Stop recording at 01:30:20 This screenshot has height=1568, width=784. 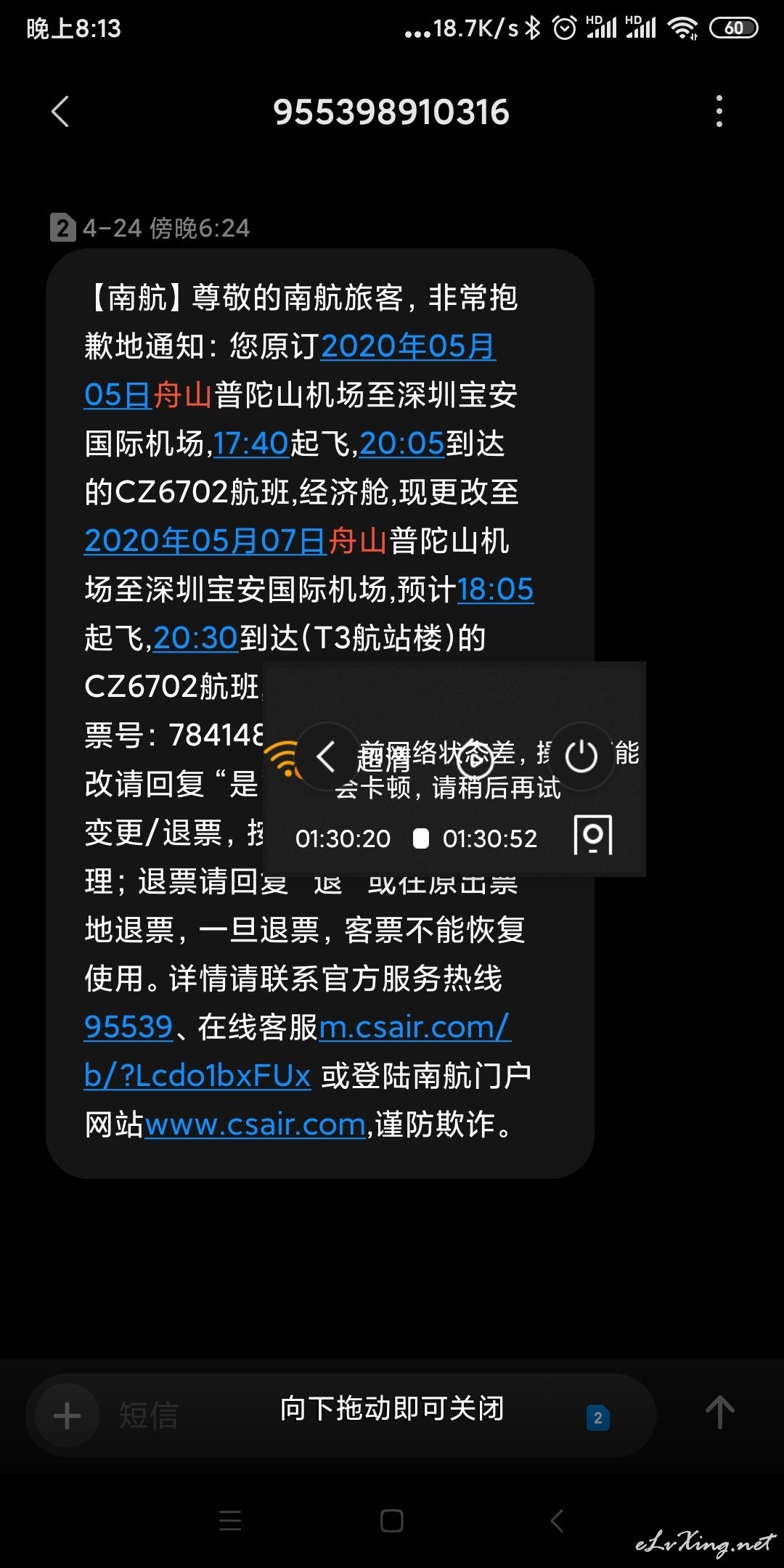[x=420, y=838]
